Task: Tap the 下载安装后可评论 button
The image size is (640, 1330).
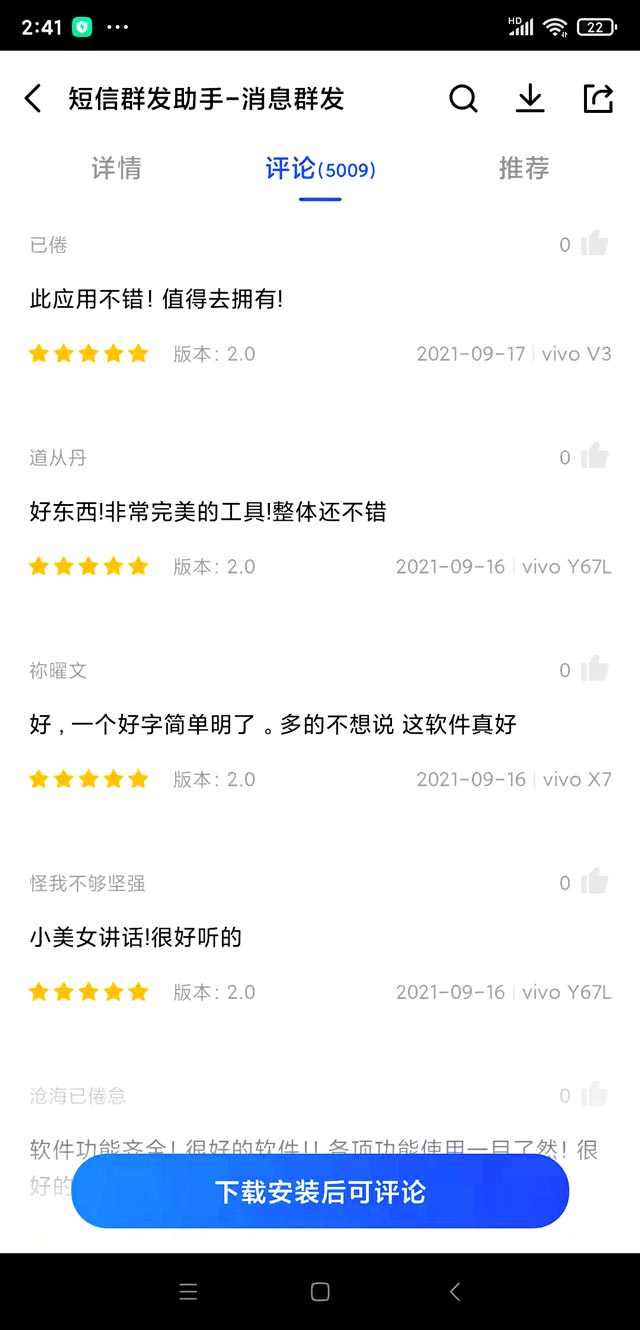Action: coord(320,1192)
